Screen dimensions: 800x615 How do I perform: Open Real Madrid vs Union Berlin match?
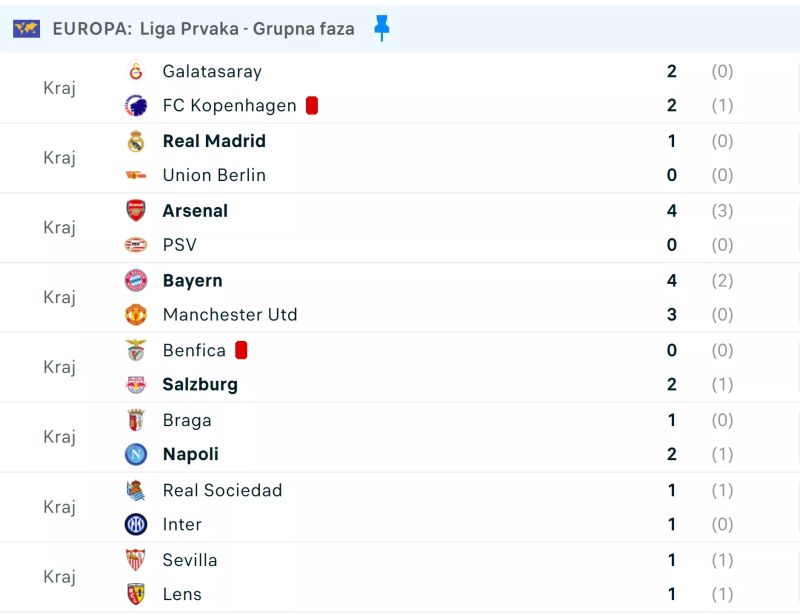[x=400, y=158]
